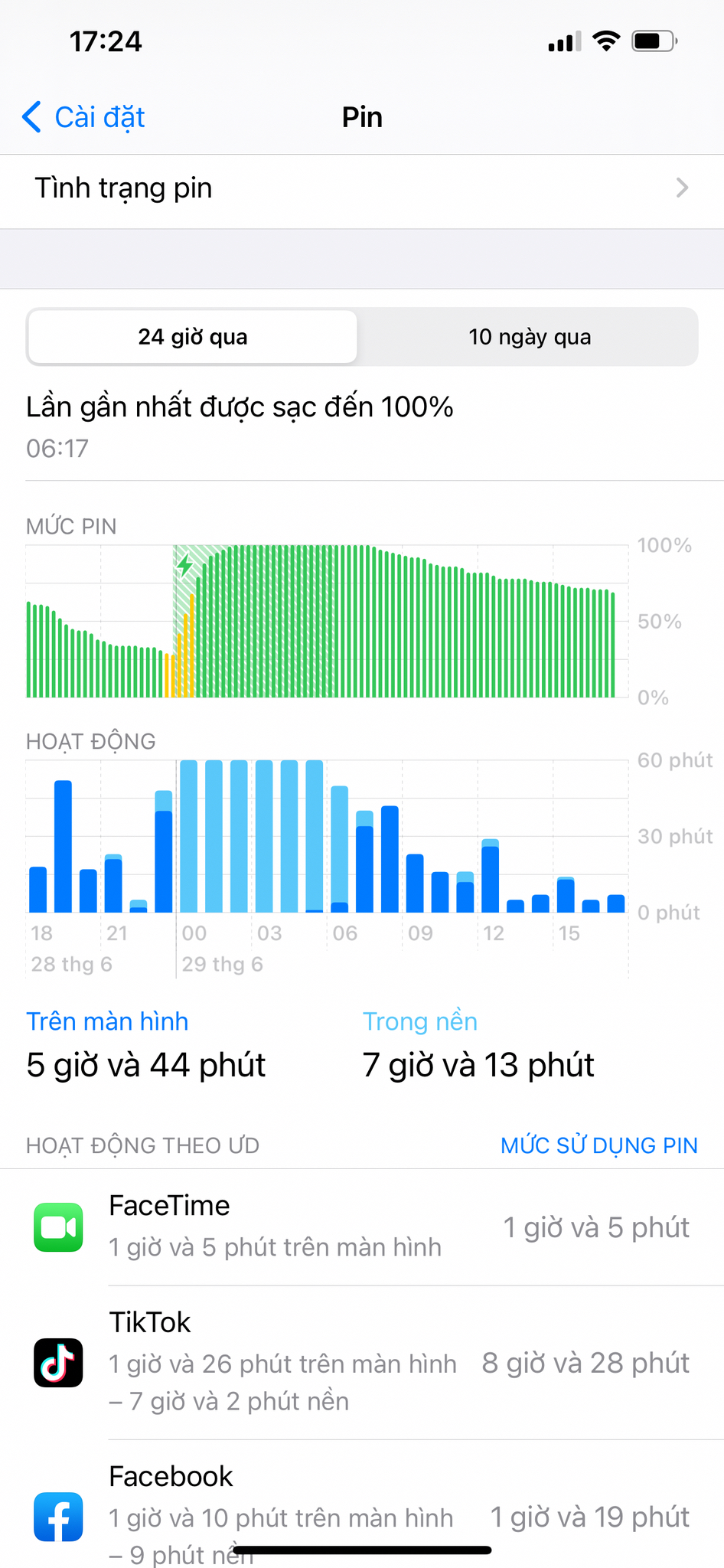This screenshot has width=724, height=1568.
Task: Switch to 10 ngày qua
Action: [x=530, y=337]
